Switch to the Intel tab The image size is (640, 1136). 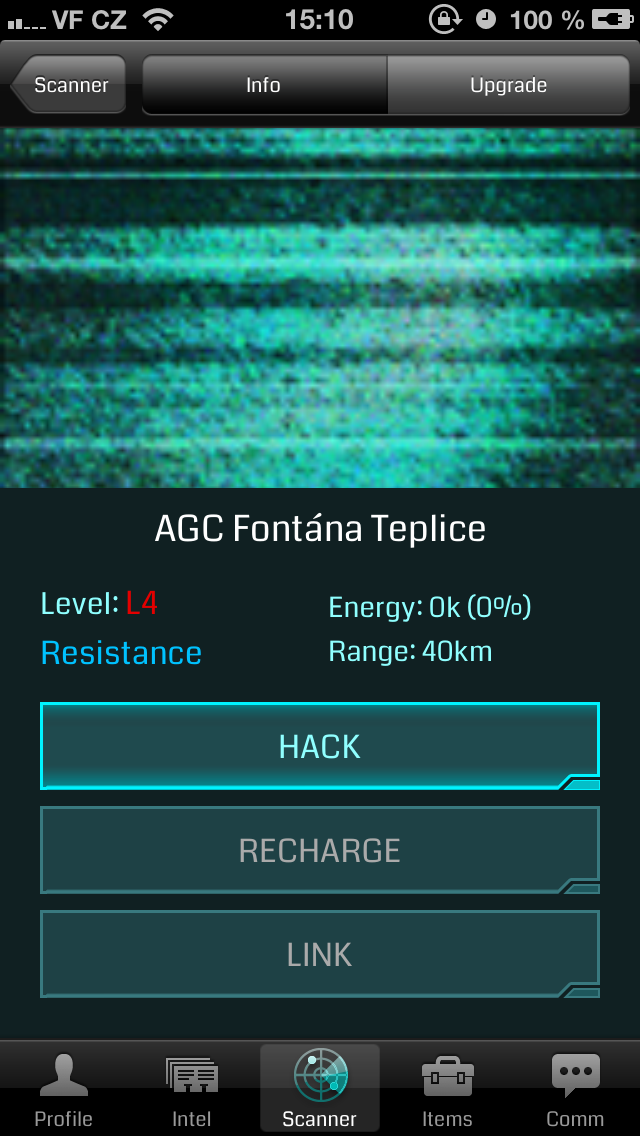pyautogui.click(x=191, y=1088)
